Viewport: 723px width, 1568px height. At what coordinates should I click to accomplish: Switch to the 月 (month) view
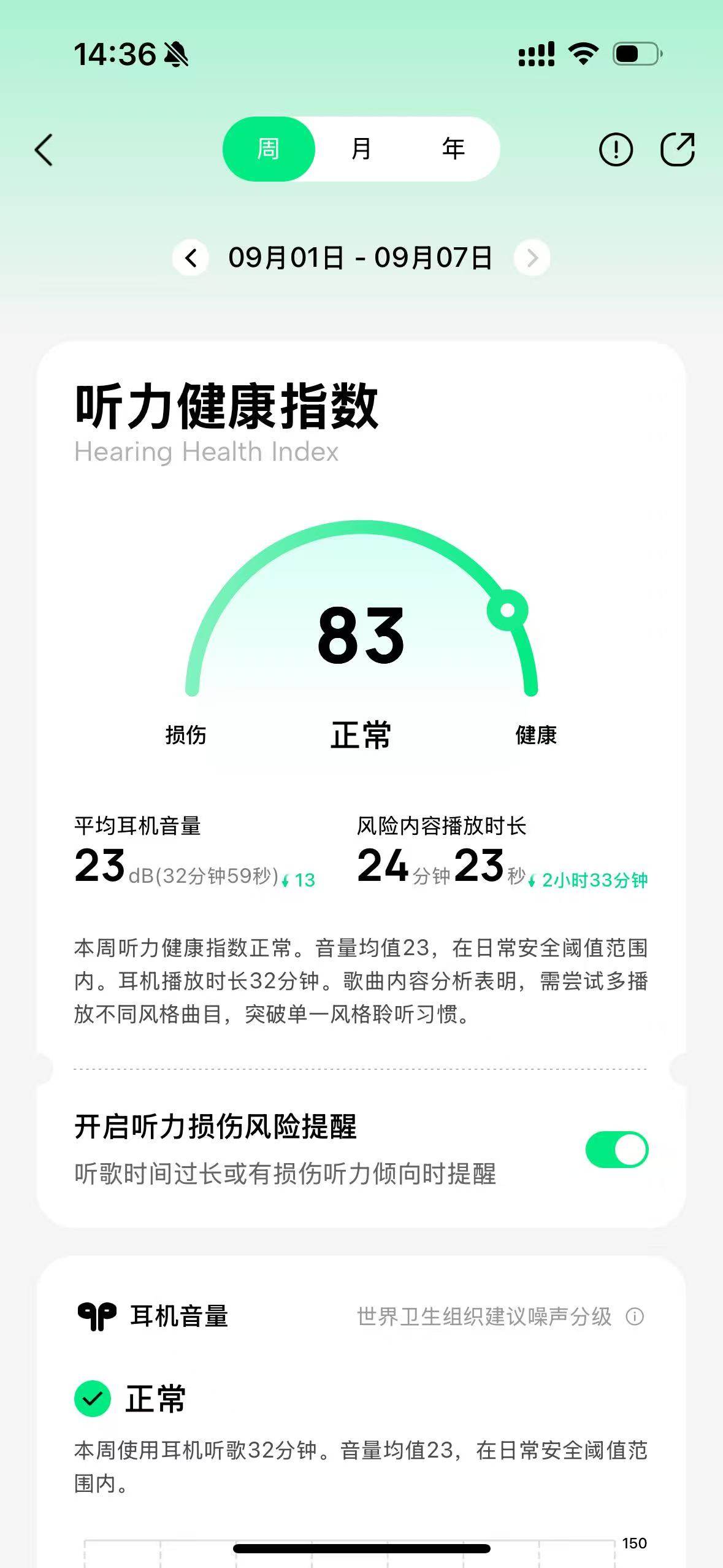click(x=361, y=149)
